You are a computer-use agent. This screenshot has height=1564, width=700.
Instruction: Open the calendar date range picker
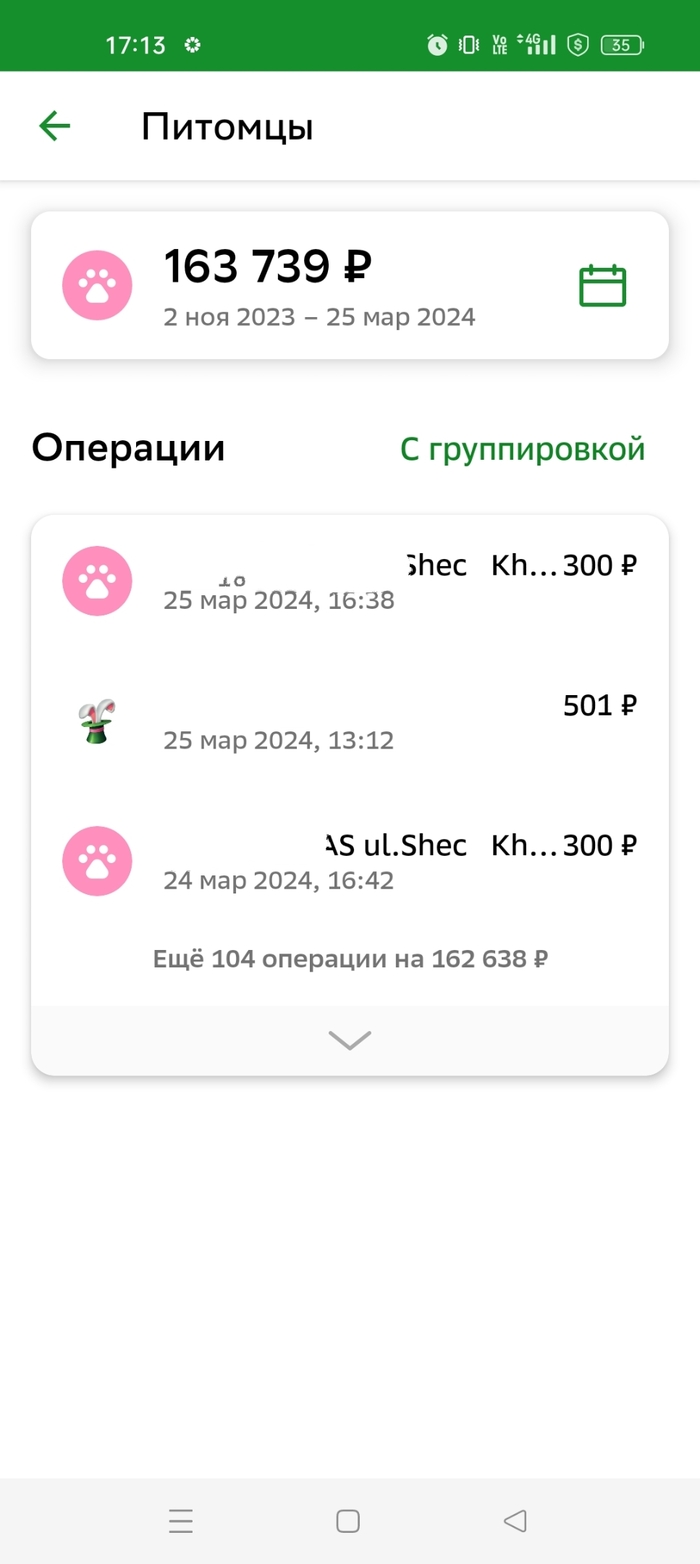tap(602, 286)
